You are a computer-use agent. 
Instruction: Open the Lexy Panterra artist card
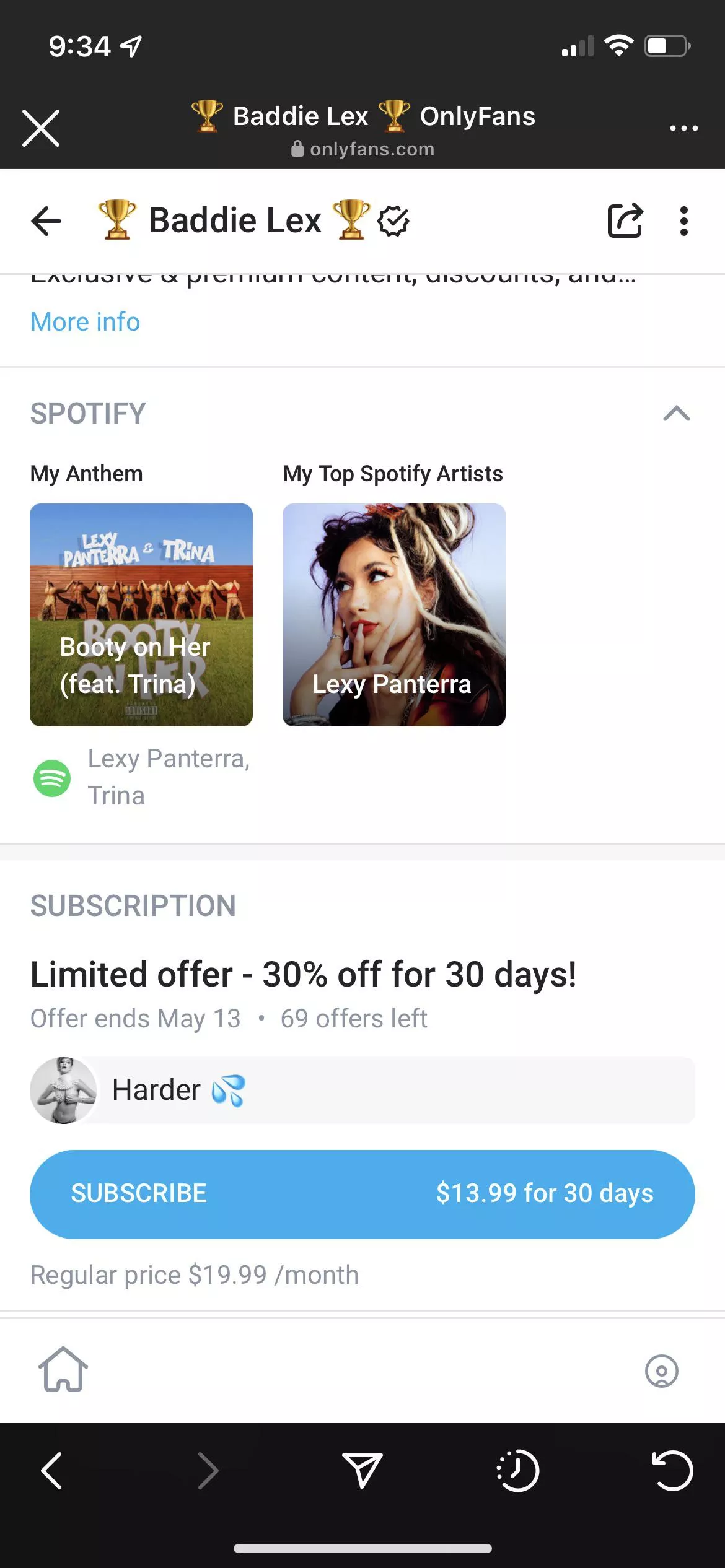point(394,614)
